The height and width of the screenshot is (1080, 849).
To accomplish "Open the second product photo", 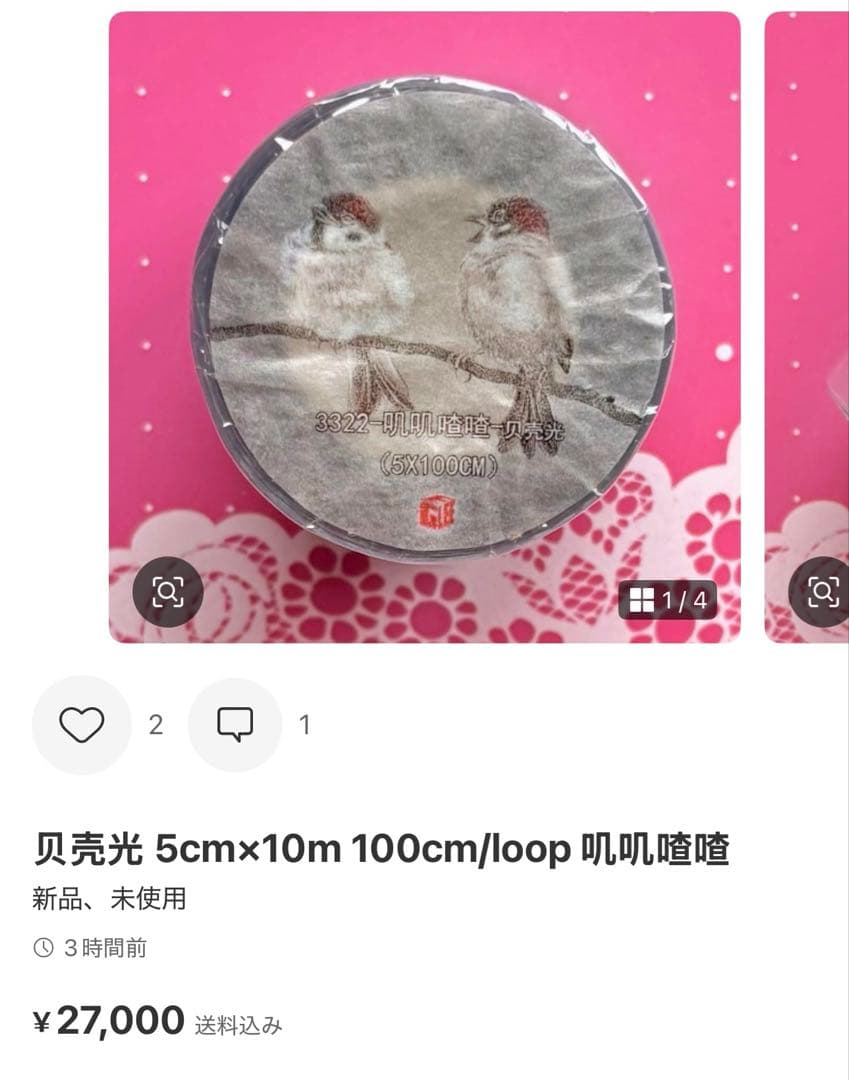I will (x=806, y=300).
